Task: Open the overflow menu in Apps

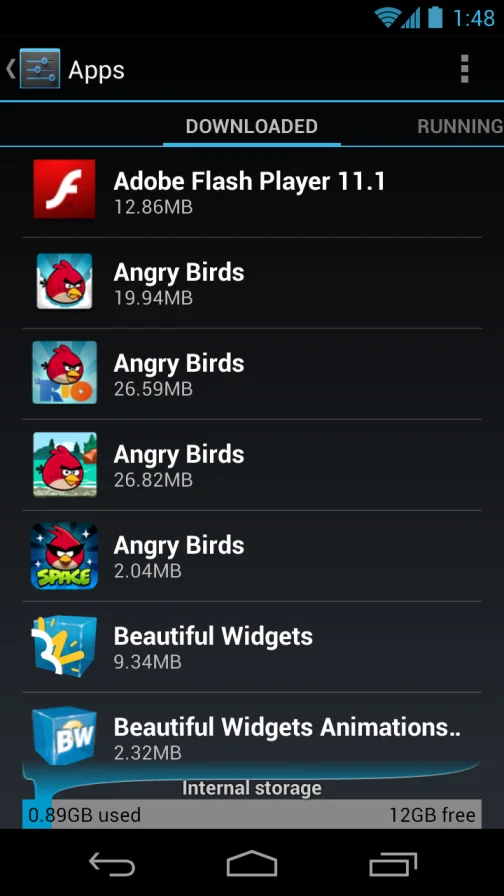Action: tap(464, 69)
